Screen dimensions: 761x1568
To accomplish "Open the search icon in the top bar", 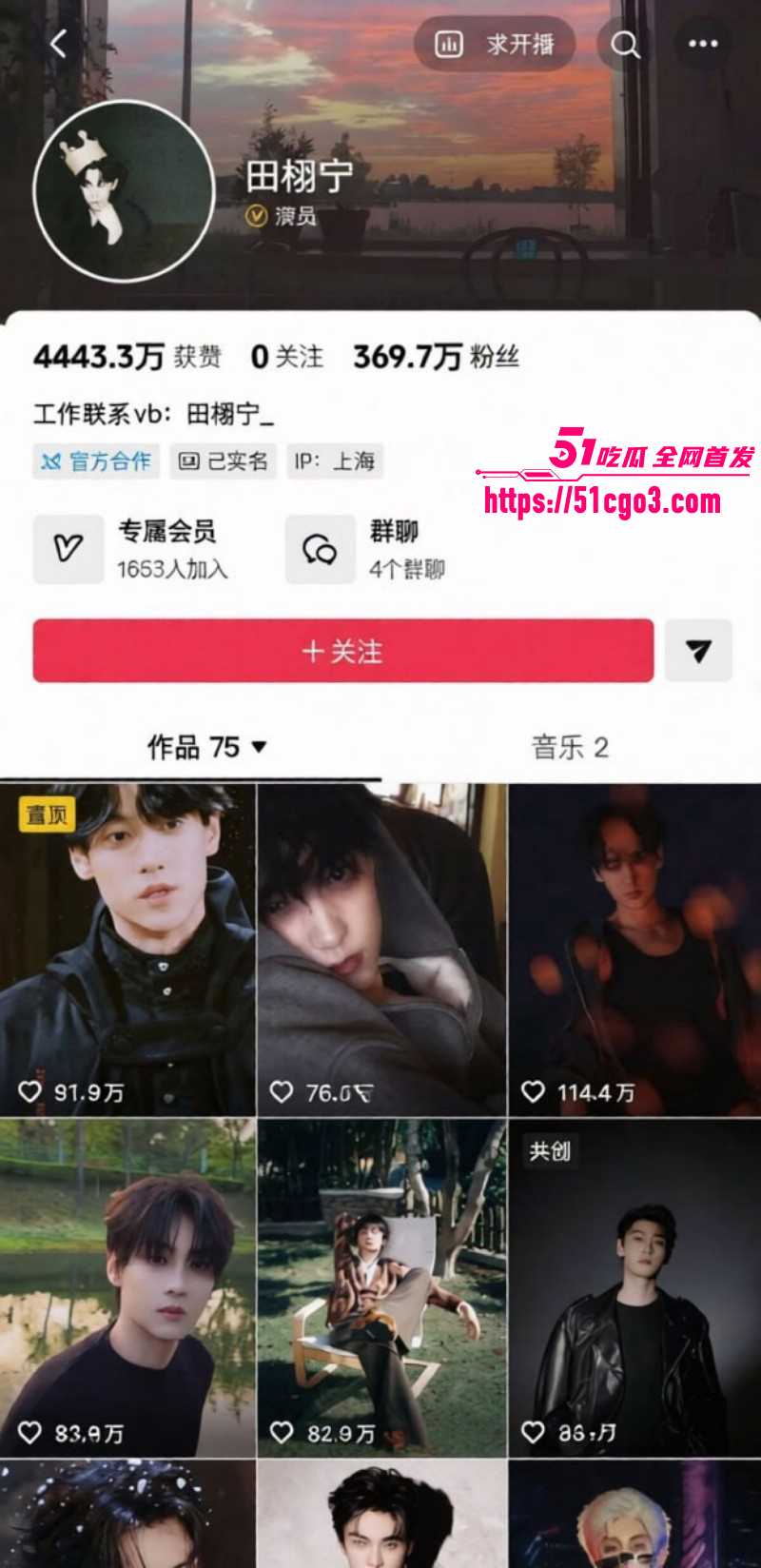I will coord(625,44).
